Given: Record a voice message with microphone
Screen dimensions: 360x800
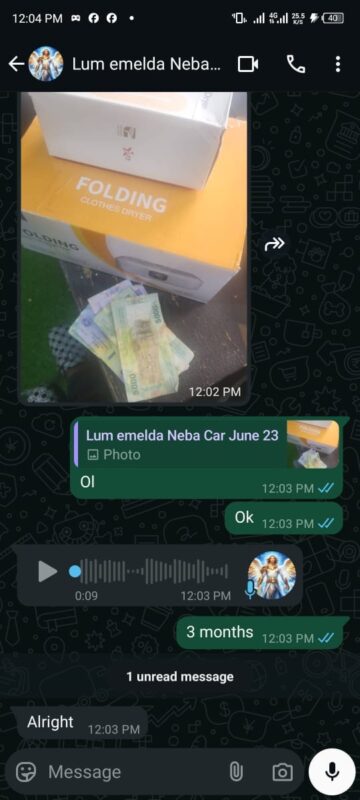Looking at the screenshot, I should (x=332, y=772).
